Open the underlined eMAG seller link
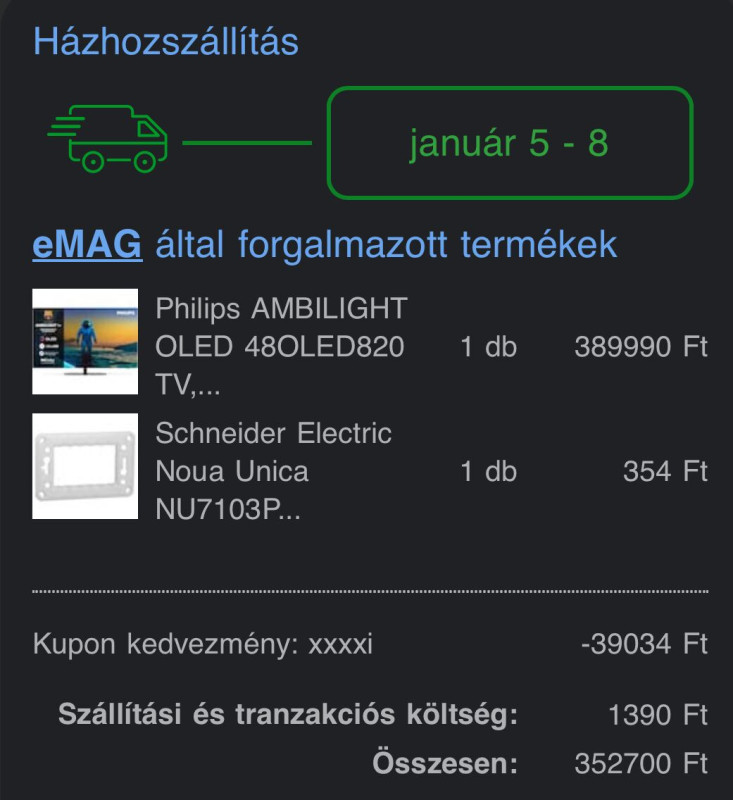Viewport: 733px width, 800px height. [x=87, y=244]
